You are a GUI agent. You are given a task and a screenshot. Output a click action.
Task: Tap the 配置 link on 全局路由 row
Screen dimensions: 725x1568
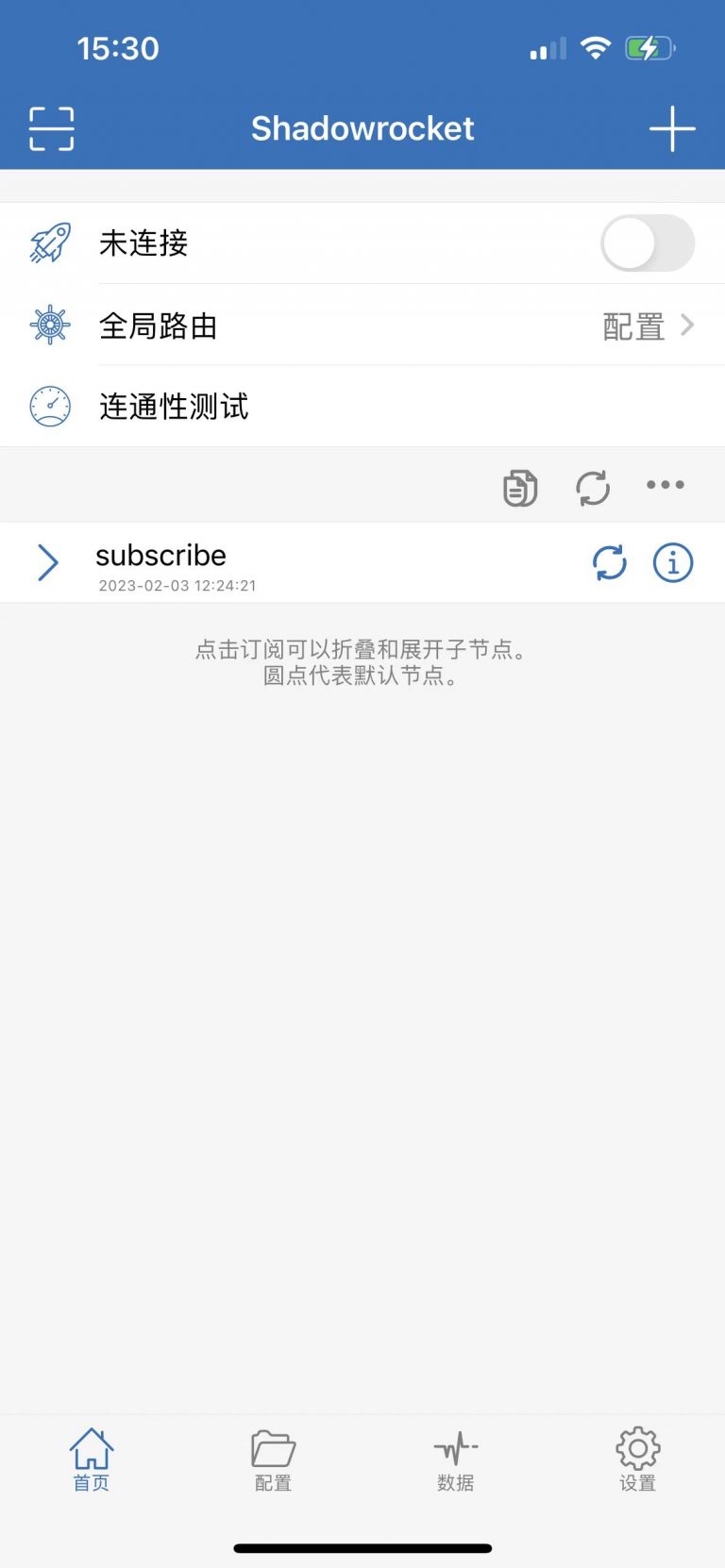[x=634, y=325]
